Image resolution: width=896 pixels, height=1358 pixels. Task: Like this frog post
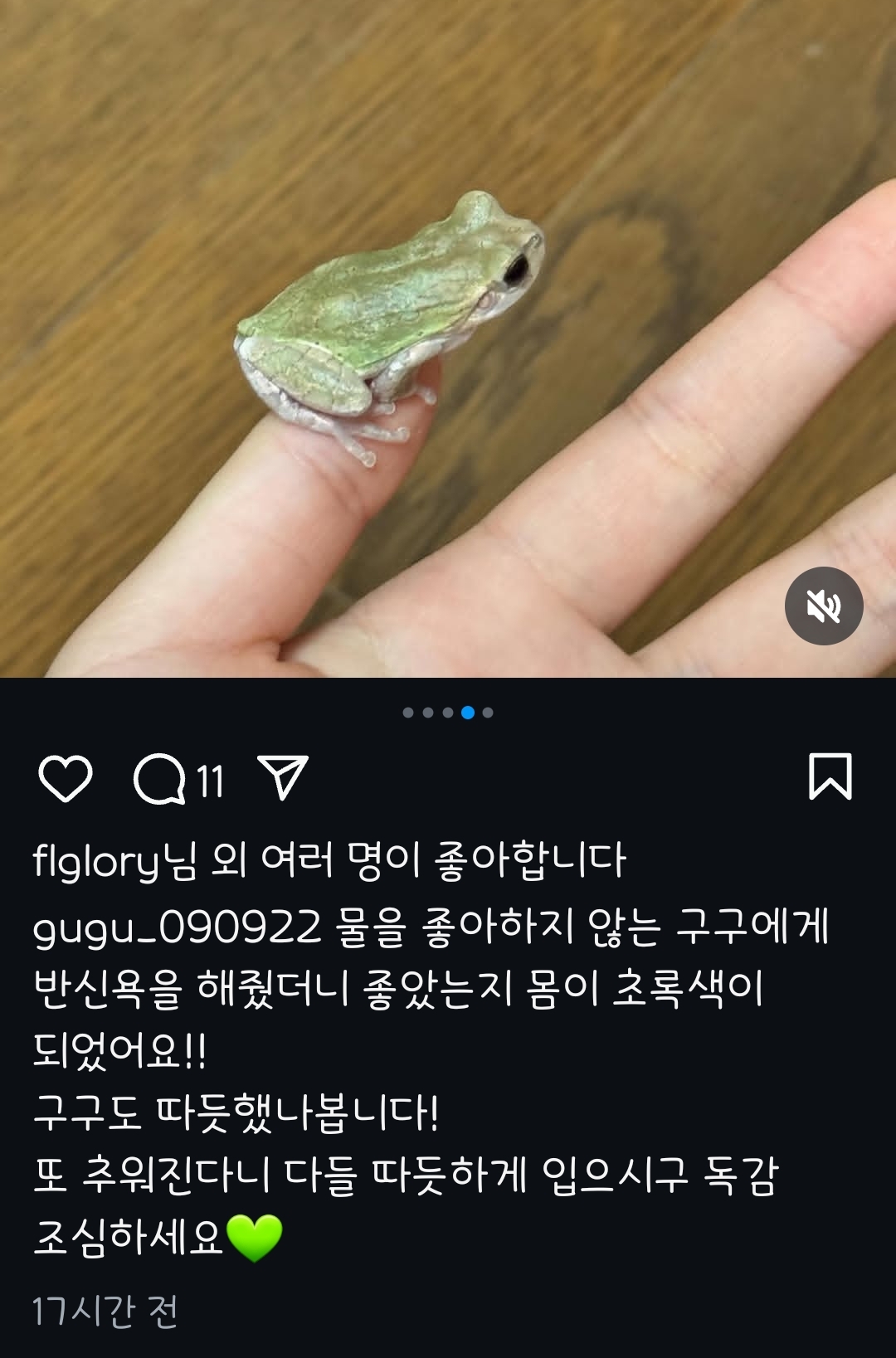pos(65,779)
